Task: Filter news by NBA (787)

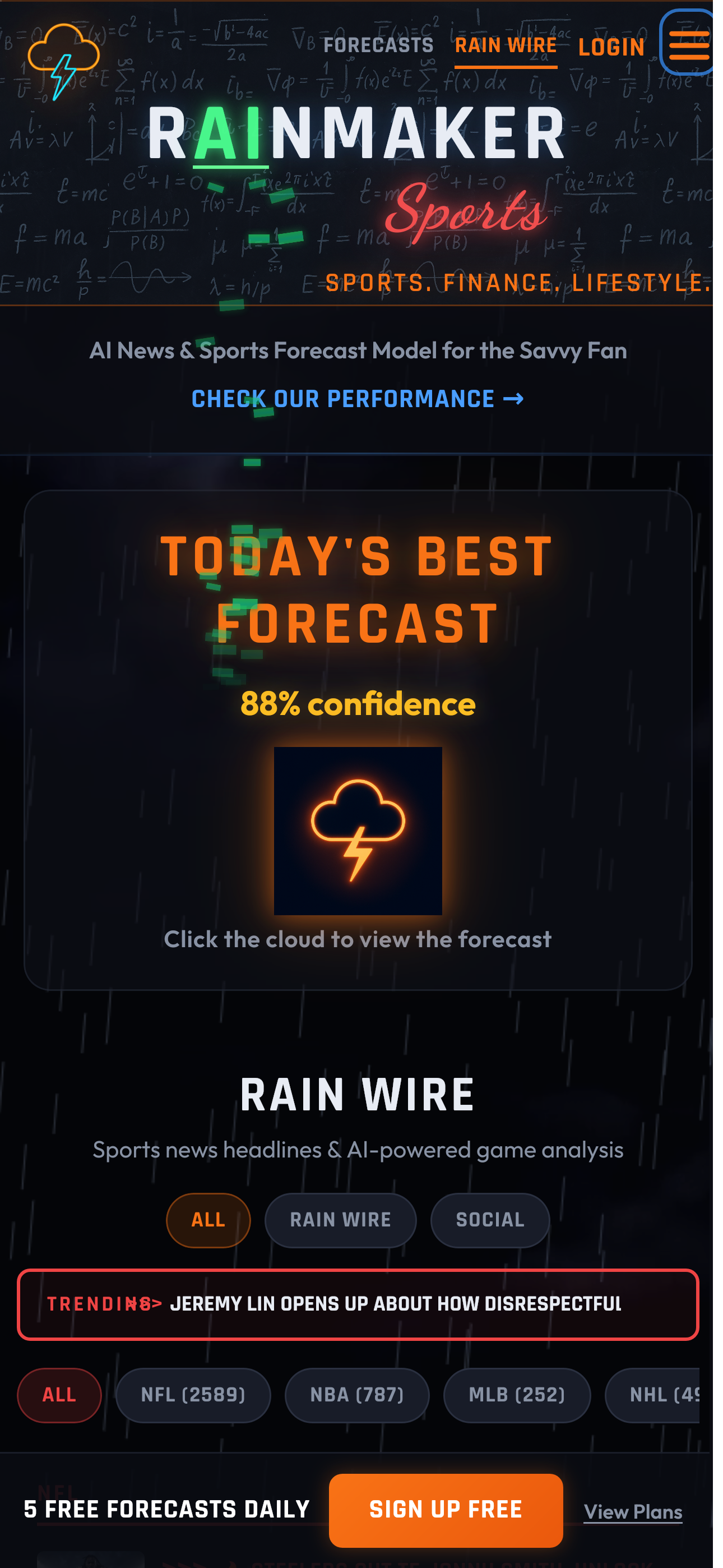Action: point(356,1395)
